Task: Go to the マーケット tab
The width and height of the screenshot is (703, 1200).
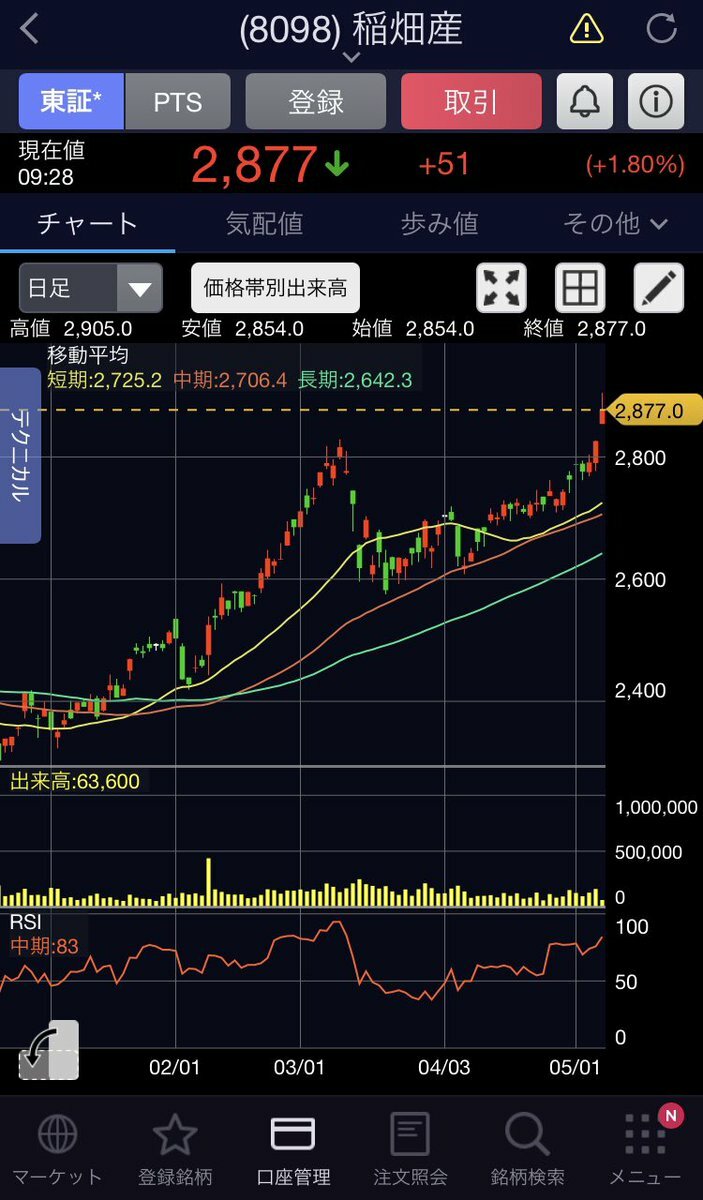Action: (x=57, y=1149)
